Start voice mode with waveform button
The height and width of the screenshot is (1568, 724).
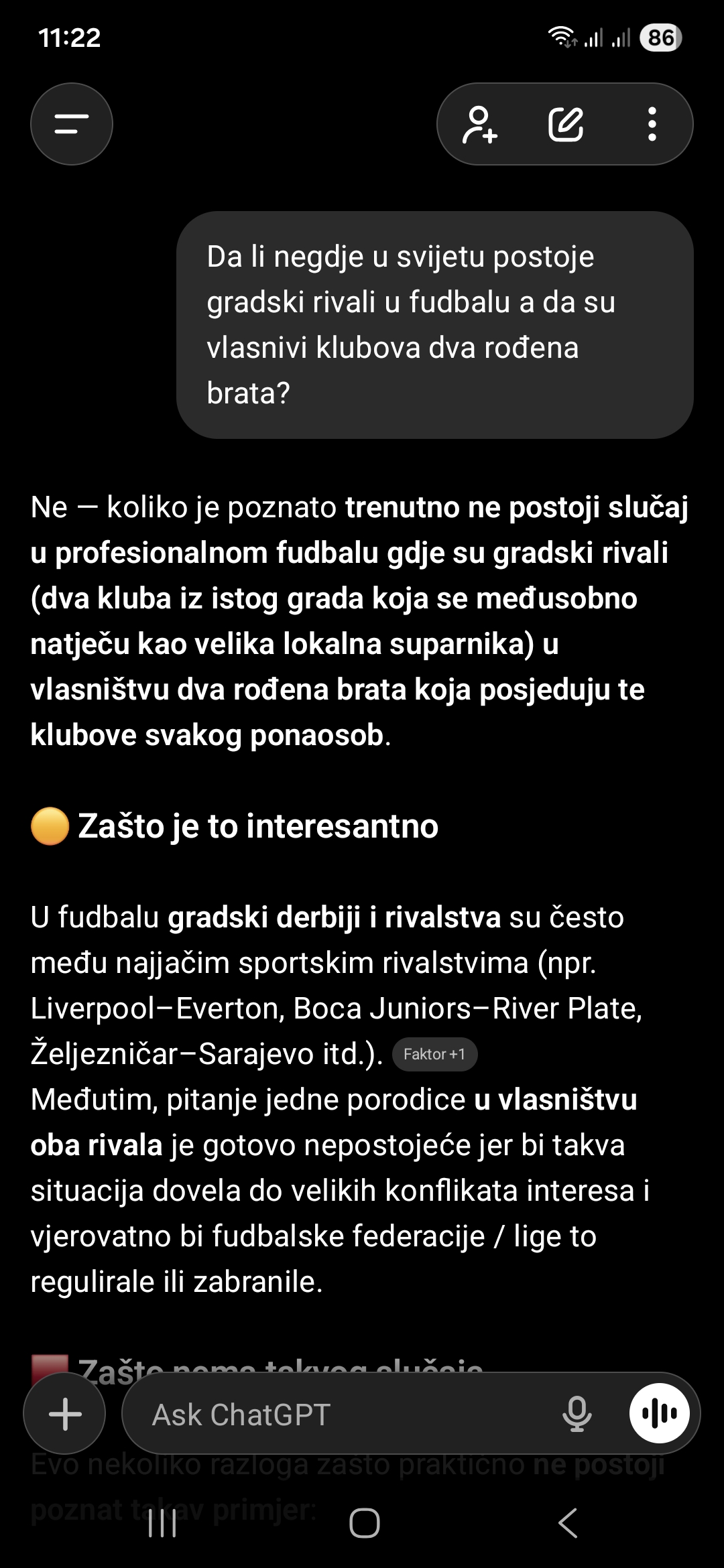(x=660, y=1413)
